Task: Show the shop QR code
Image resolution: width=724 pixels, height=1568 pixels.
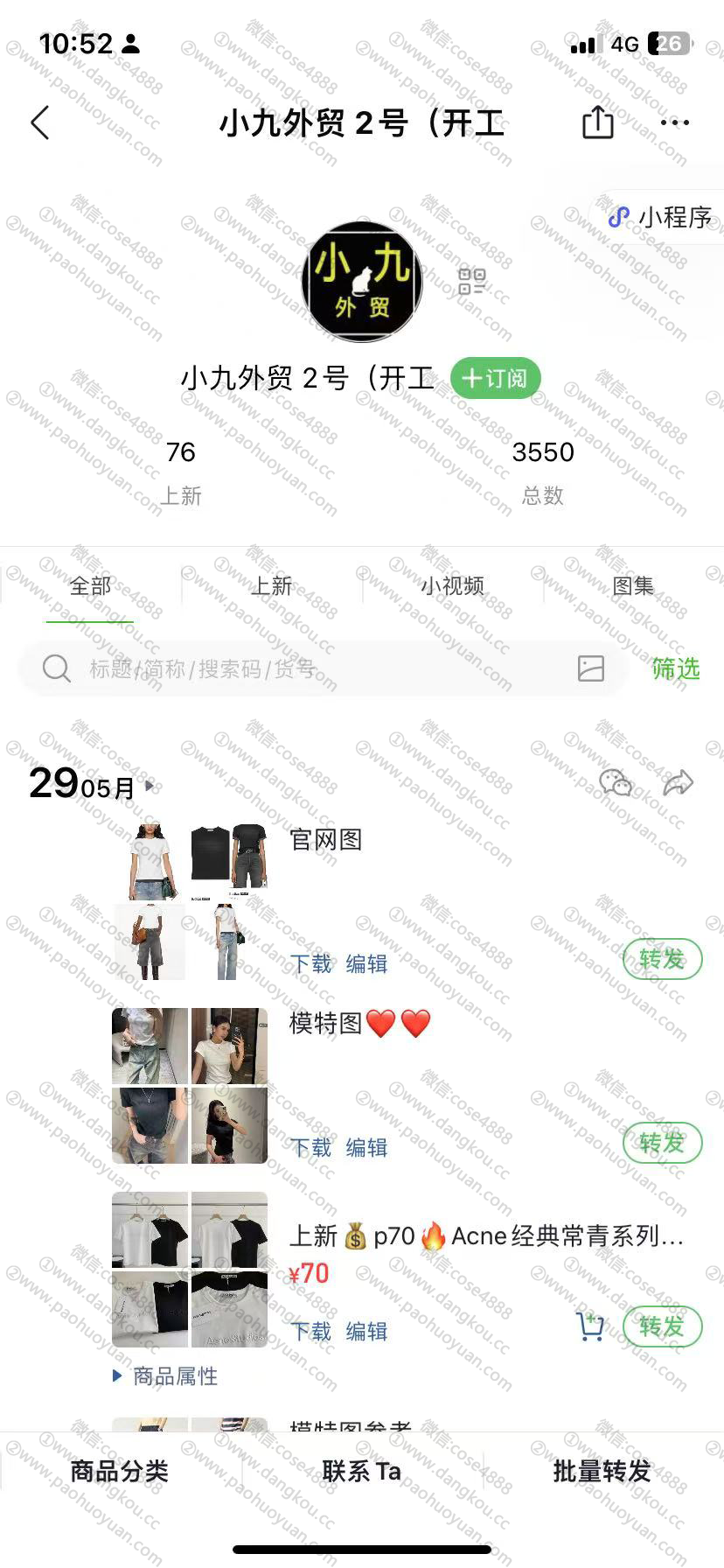Action: coord(471,282)
